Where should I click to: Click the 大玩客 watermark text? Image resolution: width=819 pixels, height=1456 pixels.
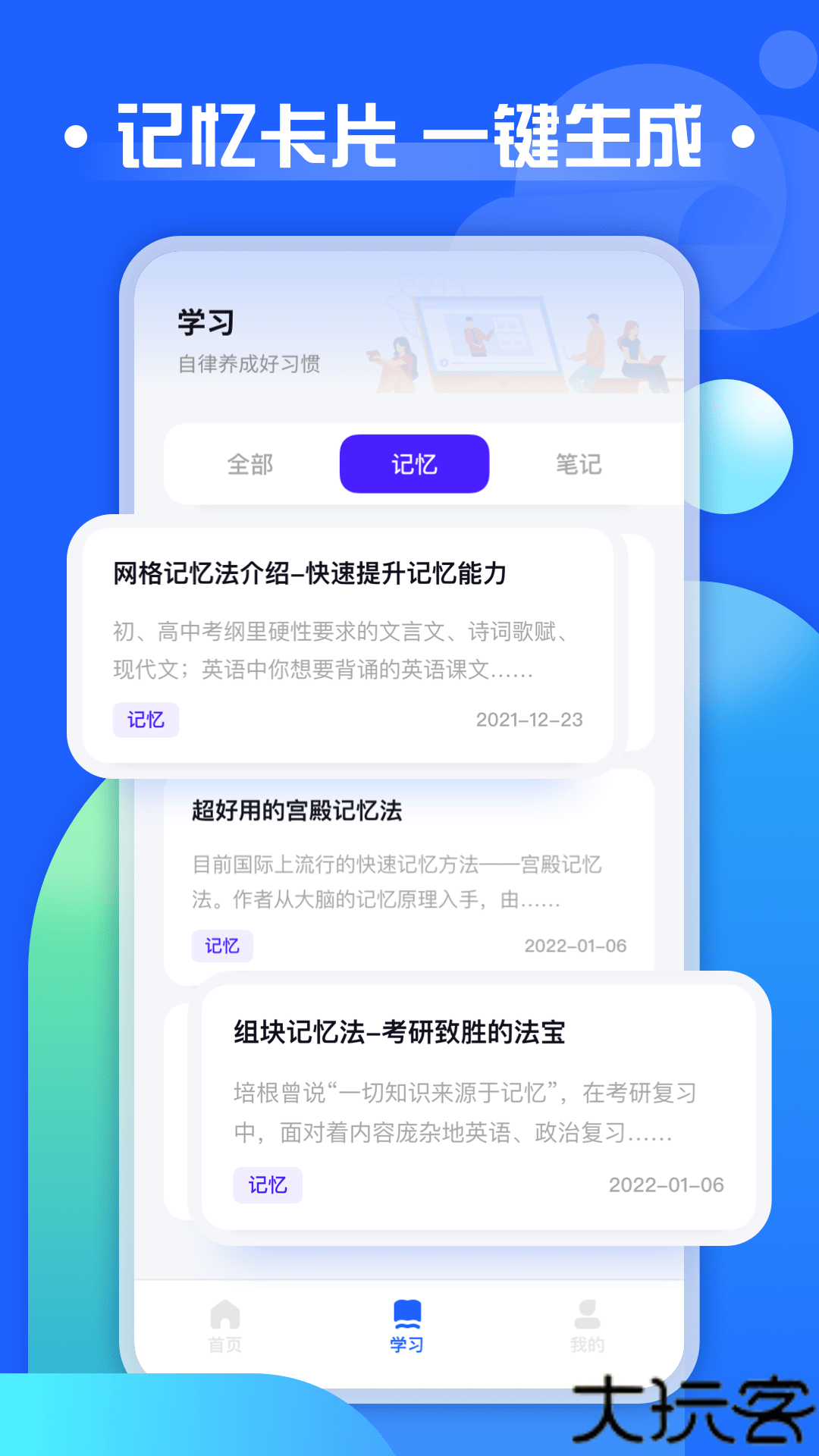[682, 1410]
